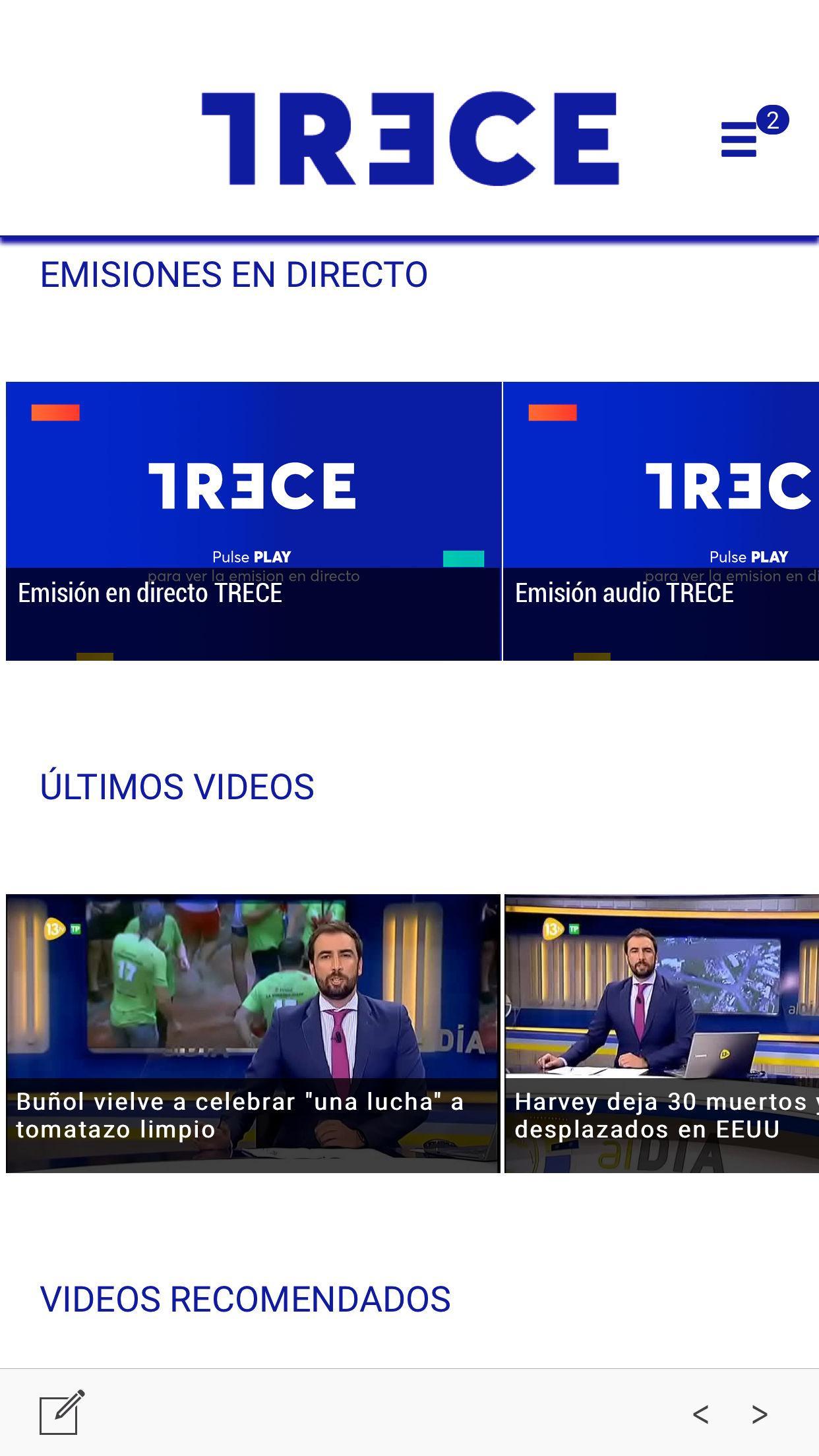Open Harvey deja 30 muertos video

point(661,1034)
